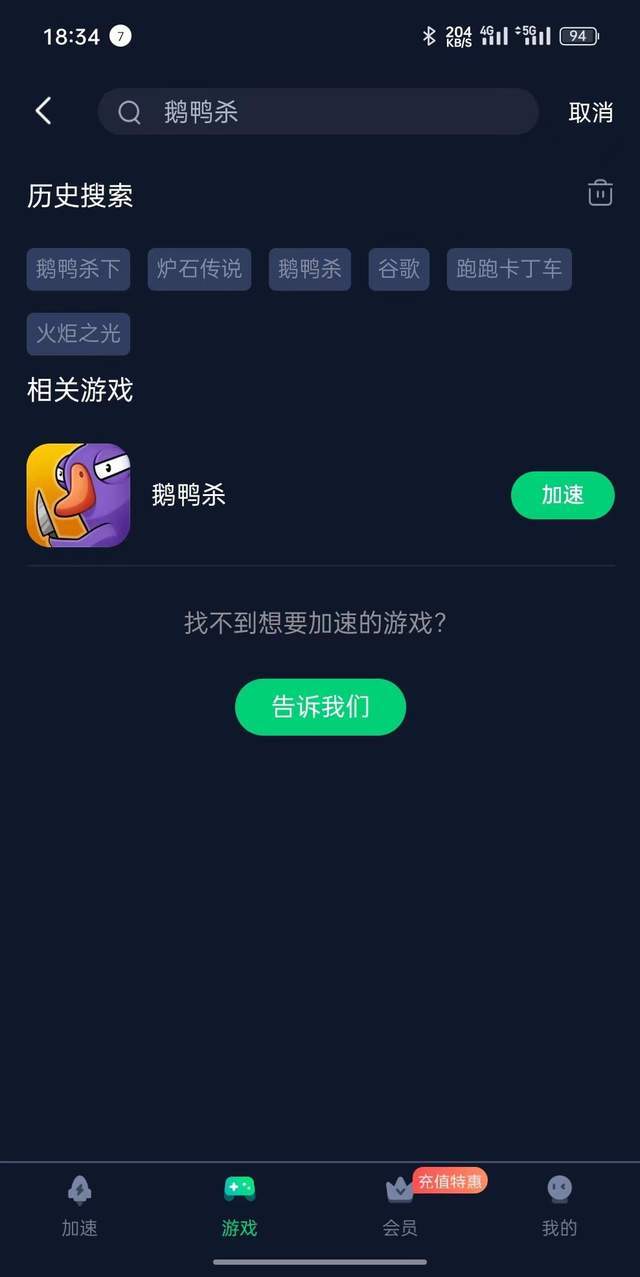
Task: Switch to the 加速 tab
Action: tap(80, 1206)
